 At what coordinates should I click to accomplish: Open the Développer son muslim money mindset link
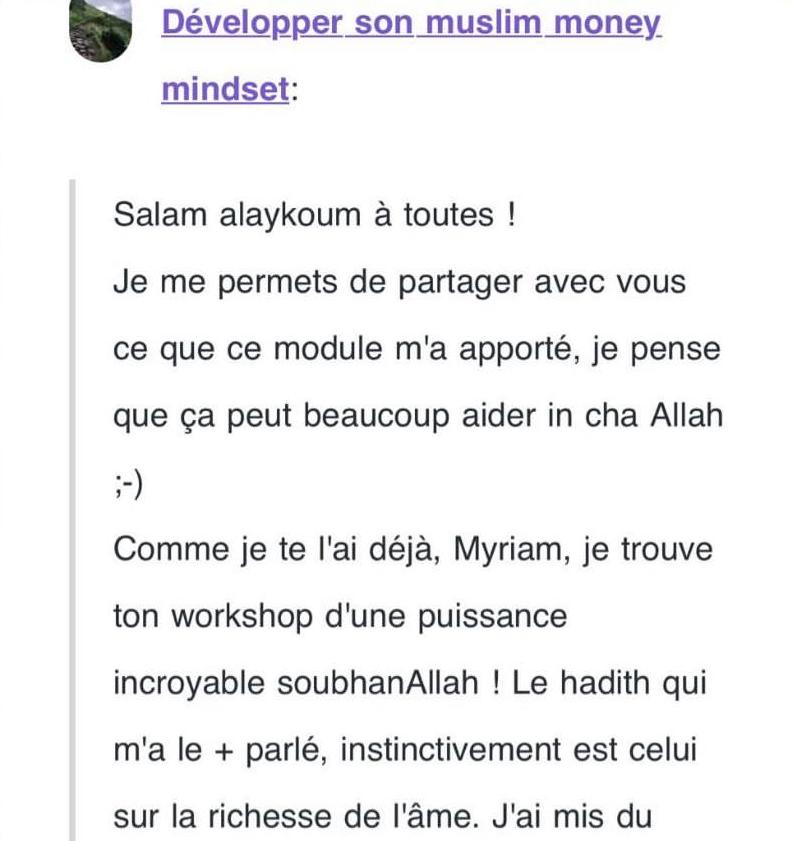pyautogui.click(x=410, y=22)
